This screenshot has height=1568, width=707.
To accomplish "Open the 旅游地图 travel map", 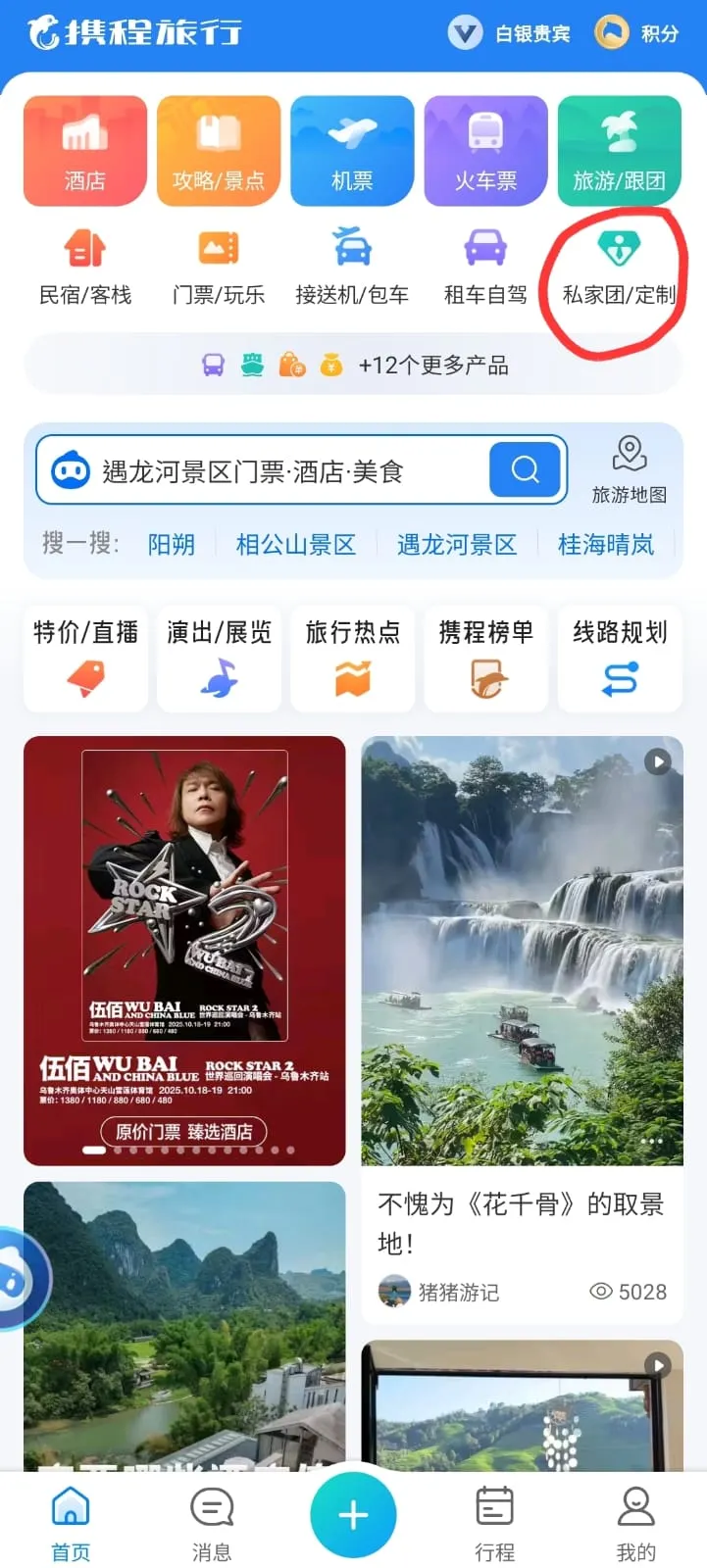I will click(x=629, y=468).
